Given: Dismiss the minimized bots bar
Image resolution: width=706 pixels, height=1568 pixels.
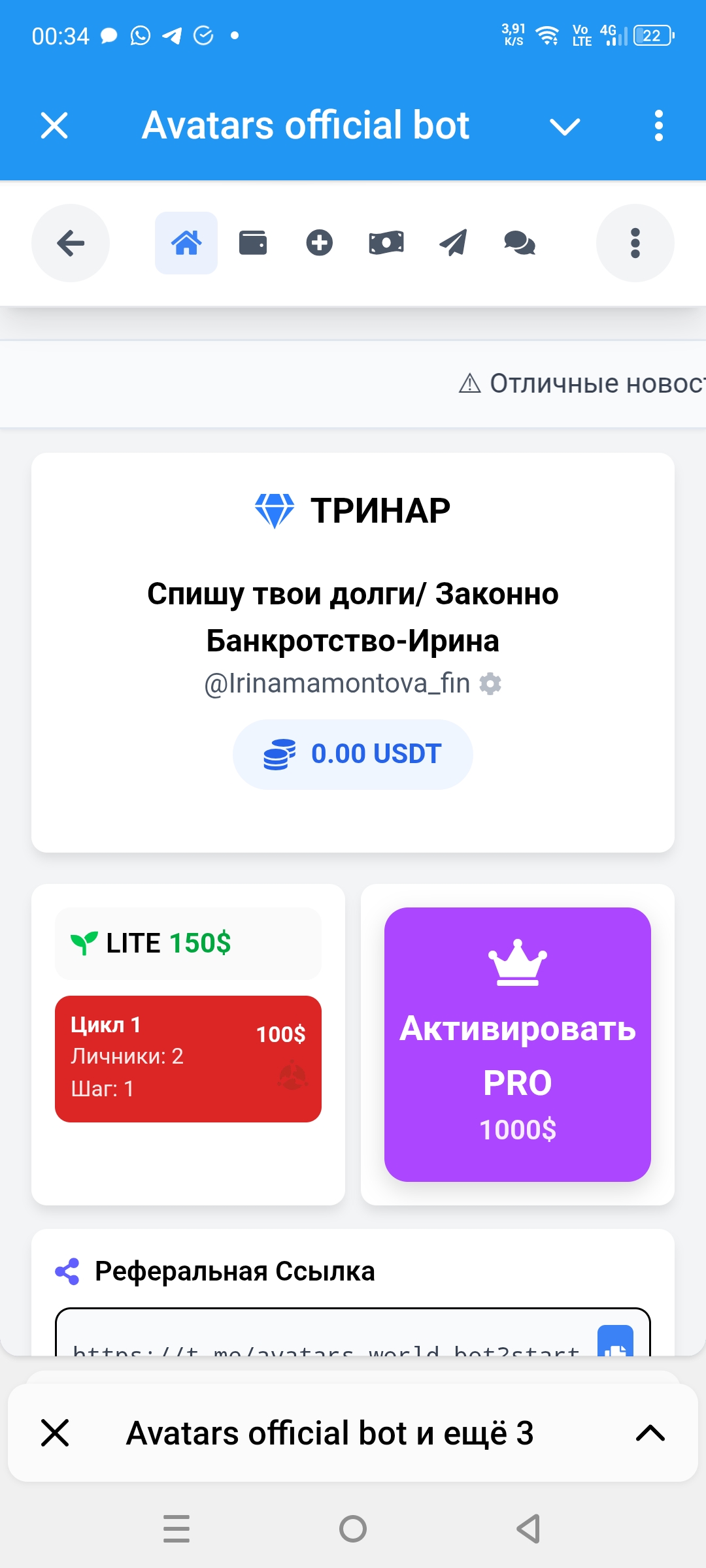Looking at the screenshot, I should pyautogui.click(x=55, y=1433).
